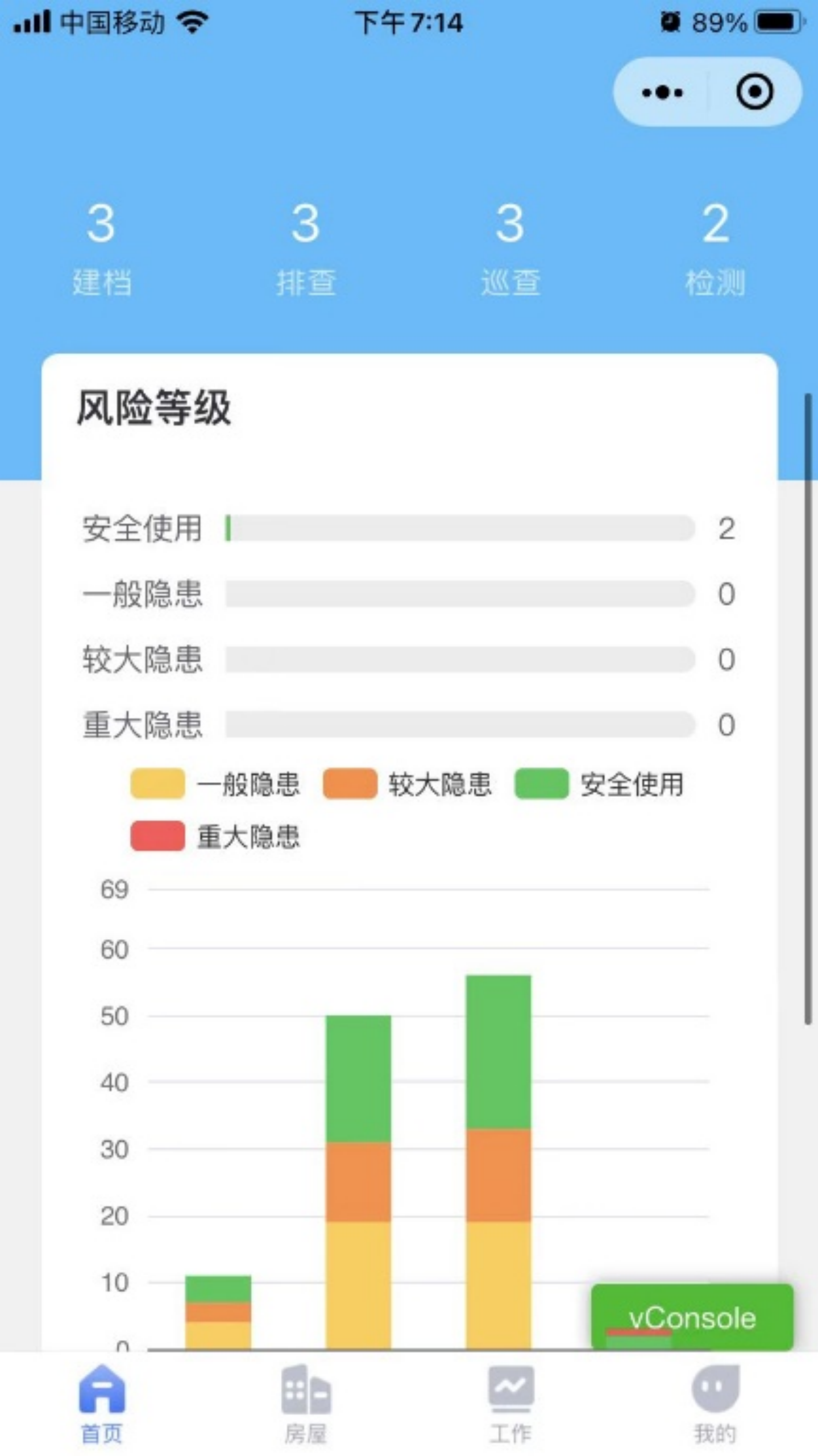Toggle the 较大隐患 legend item
Image resolution: width=818 pixels, height=1456 pixels.
[407, 784]
